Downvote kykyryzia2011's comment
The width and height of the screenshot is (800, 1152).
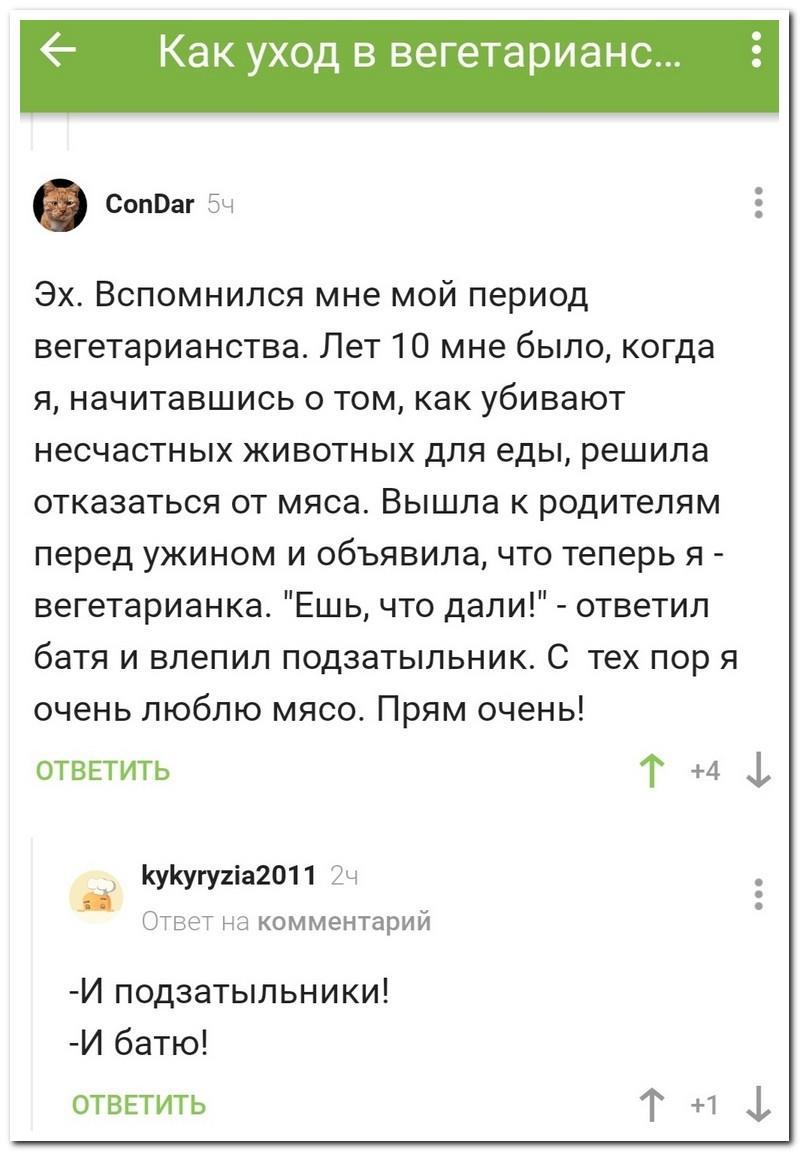(x=758, y=1104)
